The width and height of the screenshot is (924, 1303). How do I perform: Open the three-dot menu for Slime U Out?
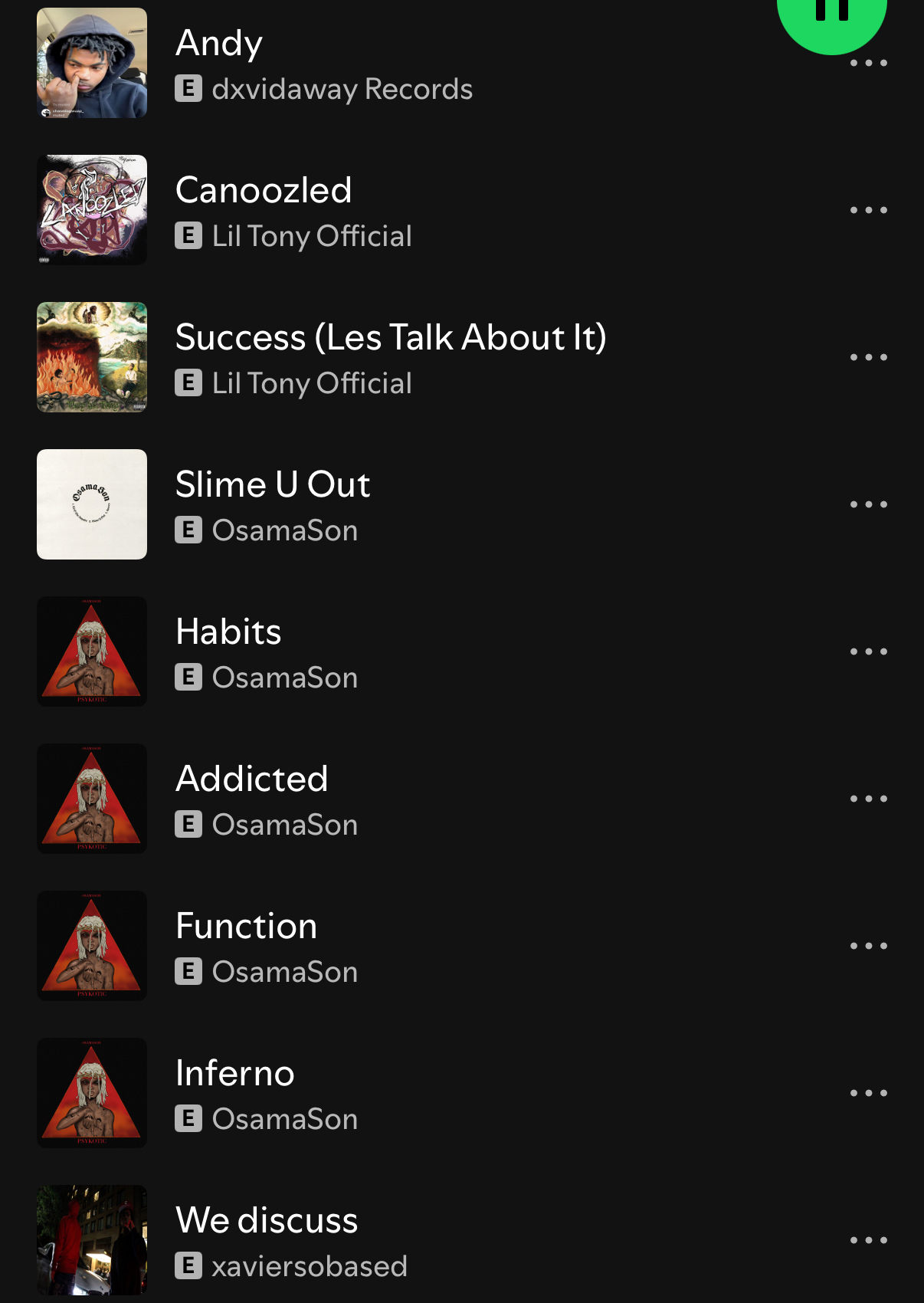(868, 504)
